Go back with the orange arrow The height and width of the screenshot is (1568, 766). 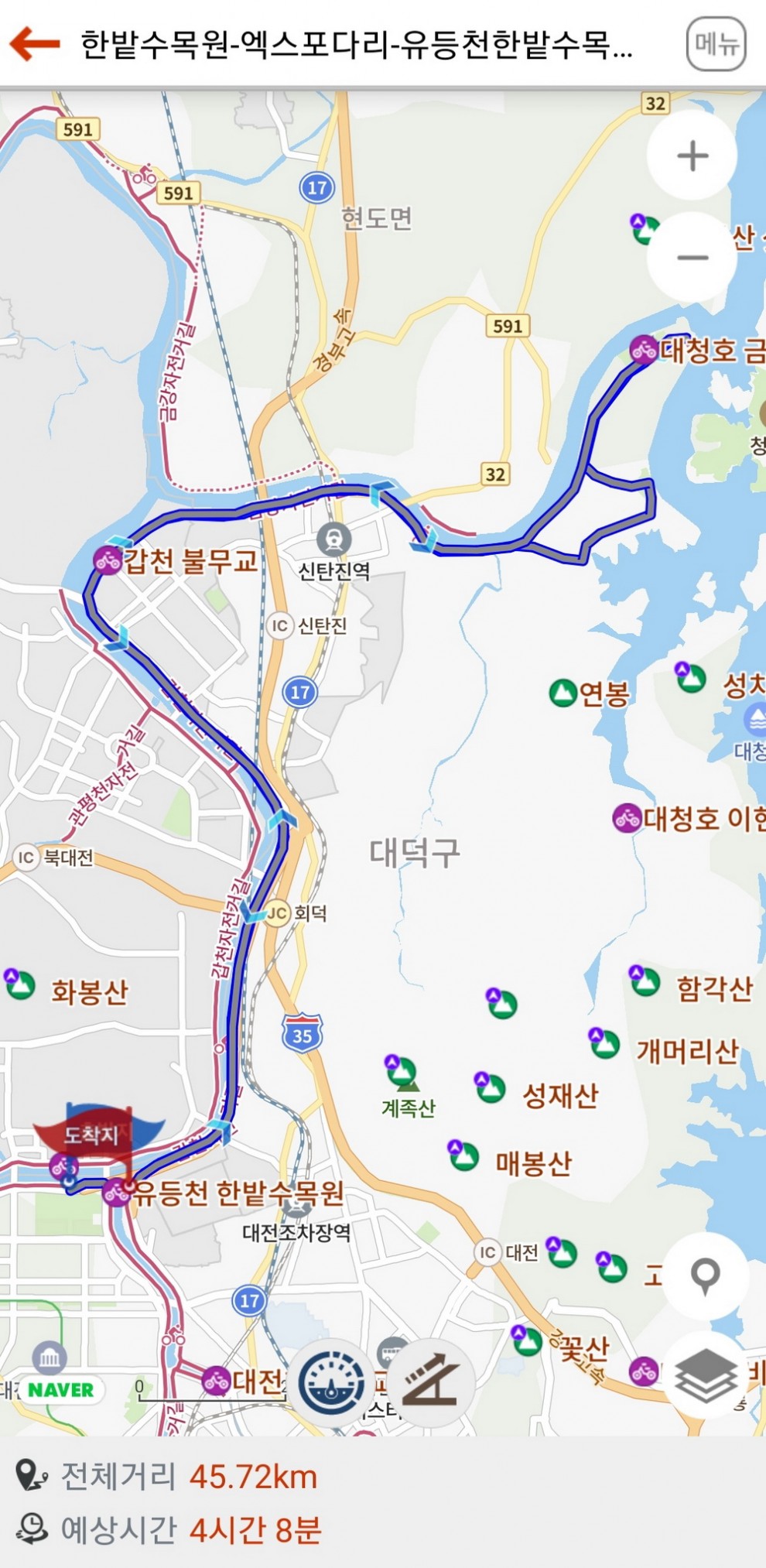(x=34, y=43)
